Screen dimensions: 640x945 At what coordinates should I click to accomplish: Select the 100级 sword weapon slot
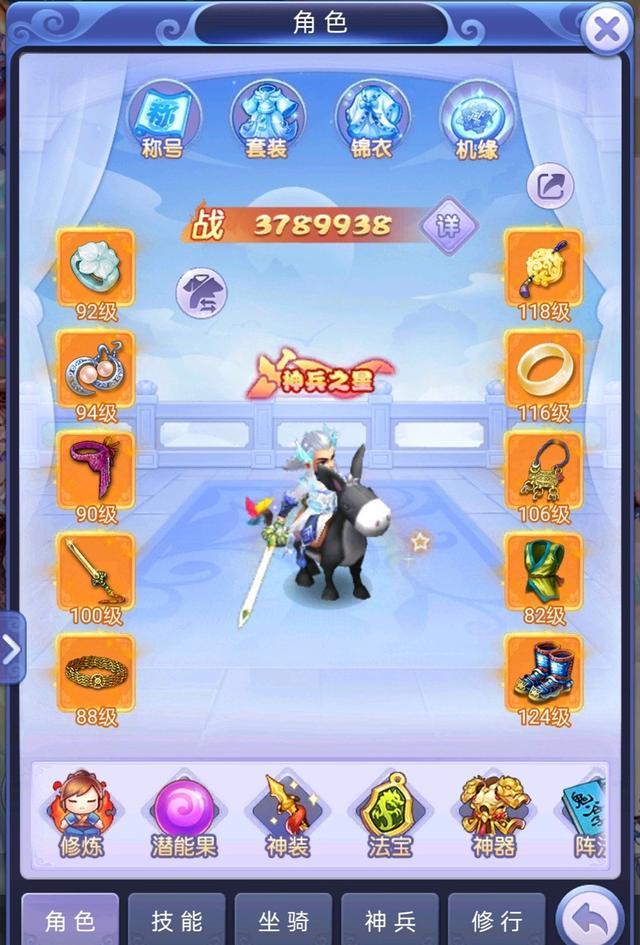point(96,570)
